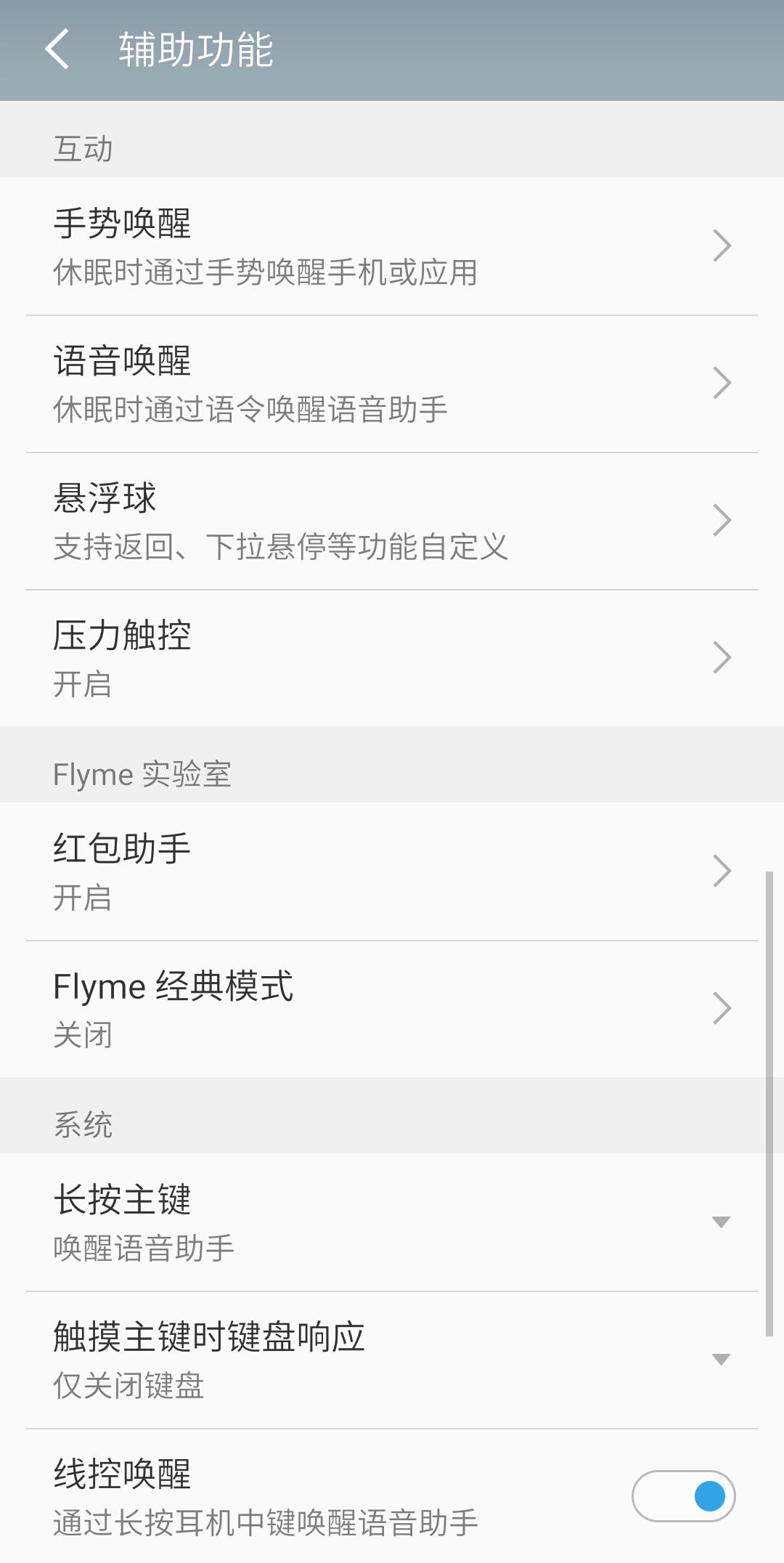The image size is (784, 1563).
Task: Click the chevron beside 压力触控
Action: 722,656
